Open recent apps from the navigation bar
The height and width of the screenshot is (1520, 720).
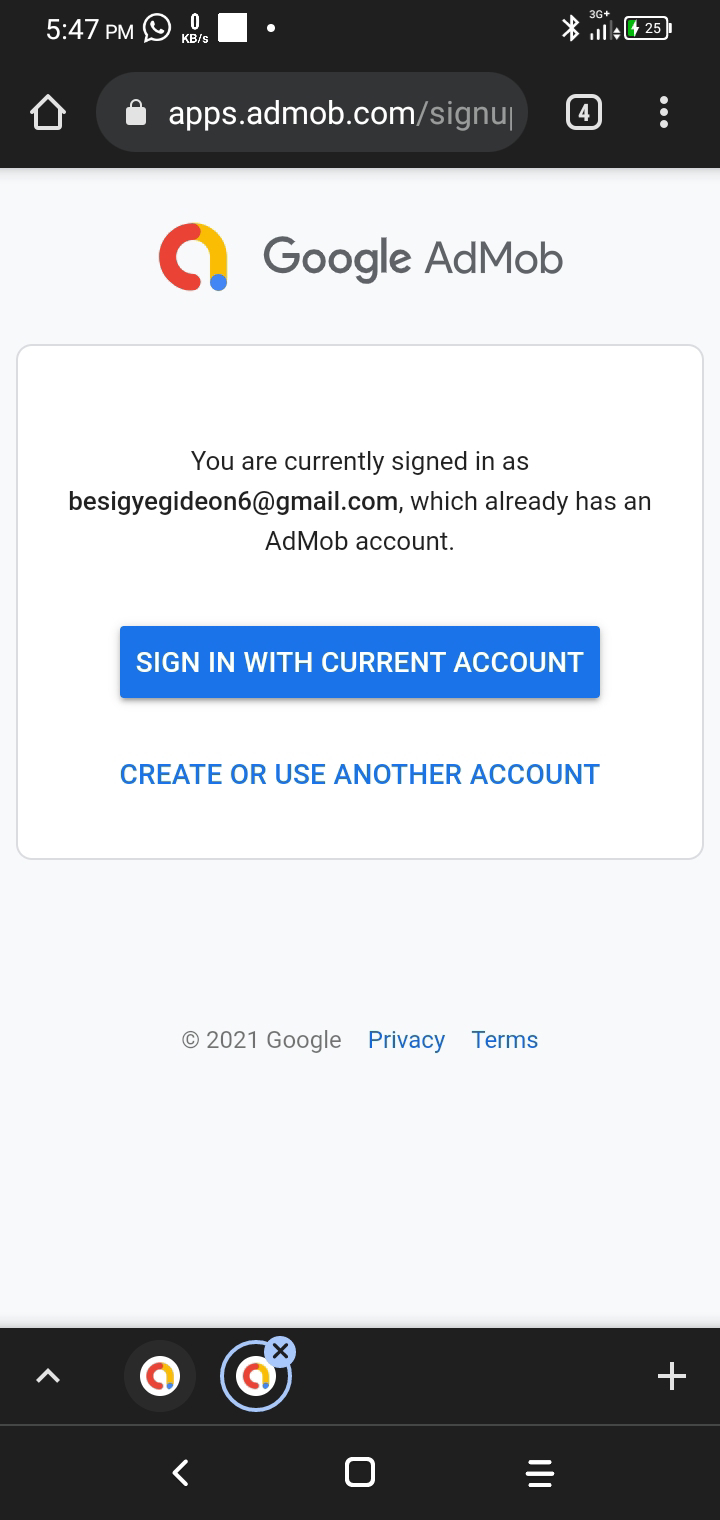tap(540, 1473)
